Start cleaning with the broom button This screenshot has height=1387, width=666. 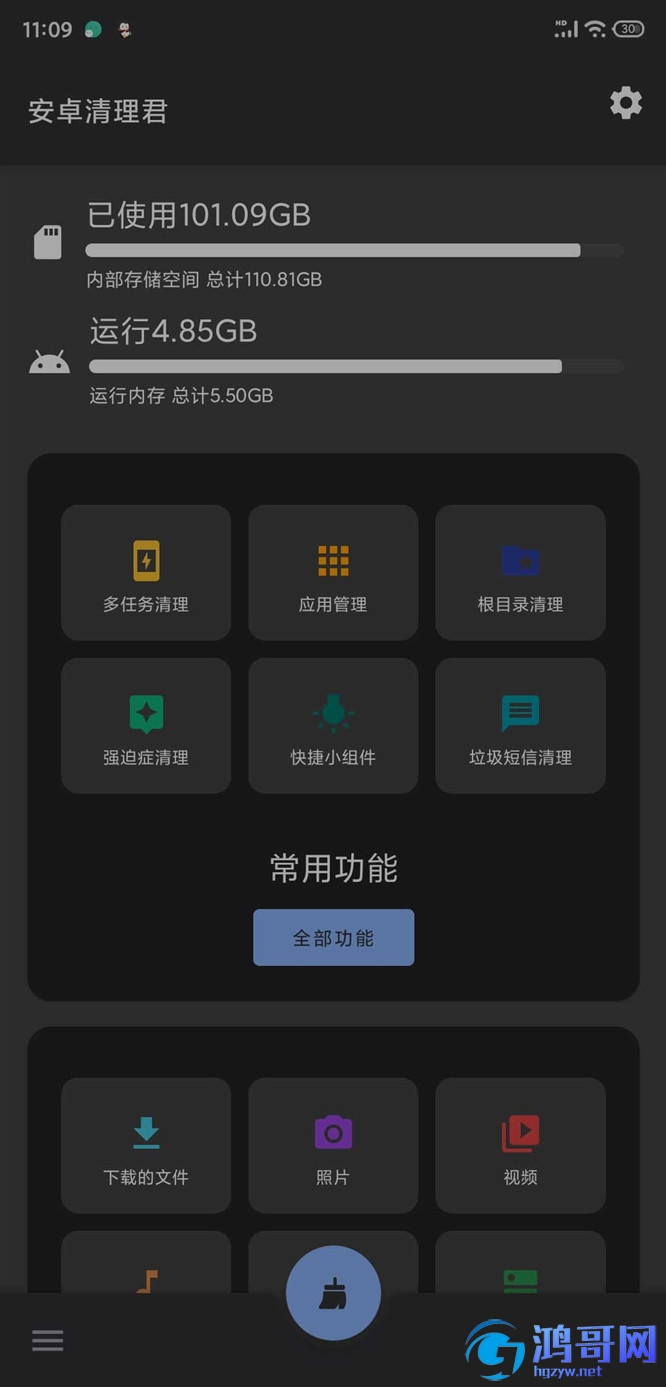(333, 1293)
